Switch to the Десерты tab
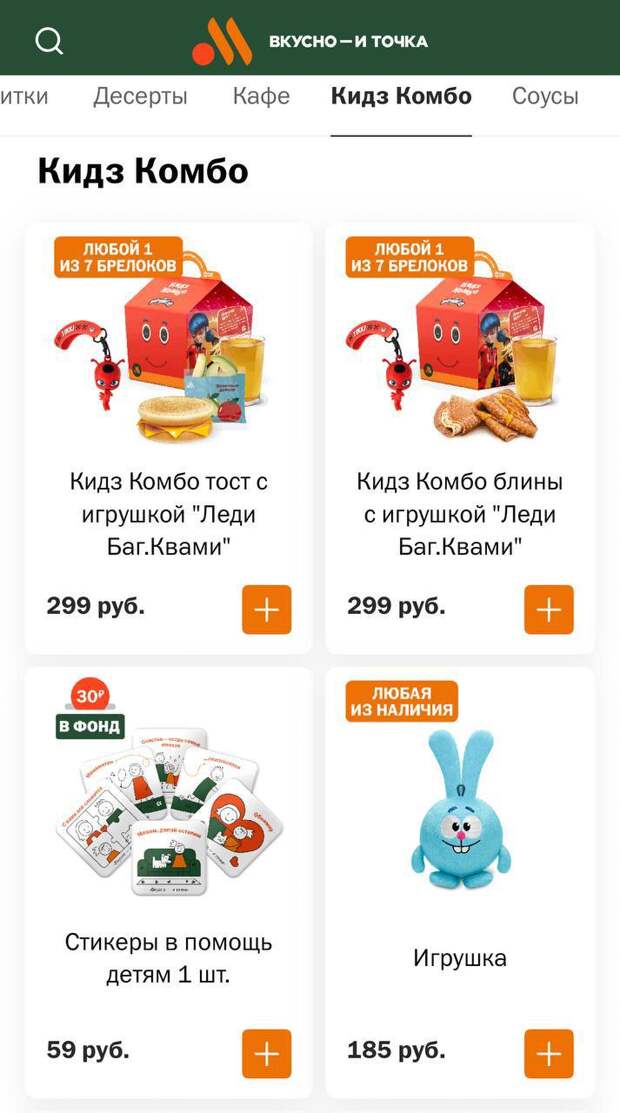Screen dimensions: 620x1113 coord(140,96)
